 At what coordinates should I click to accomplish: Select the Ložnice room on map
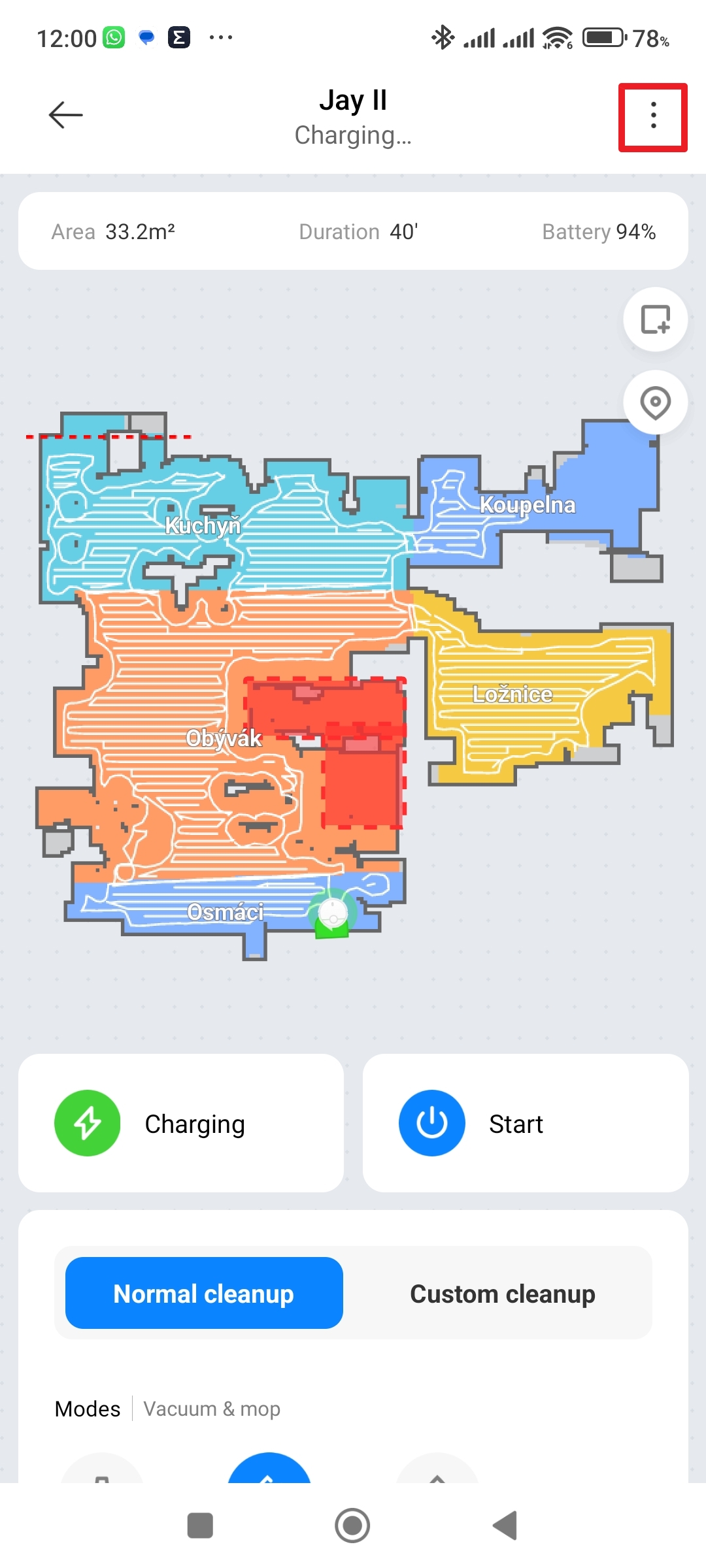[x=513, y=693]
